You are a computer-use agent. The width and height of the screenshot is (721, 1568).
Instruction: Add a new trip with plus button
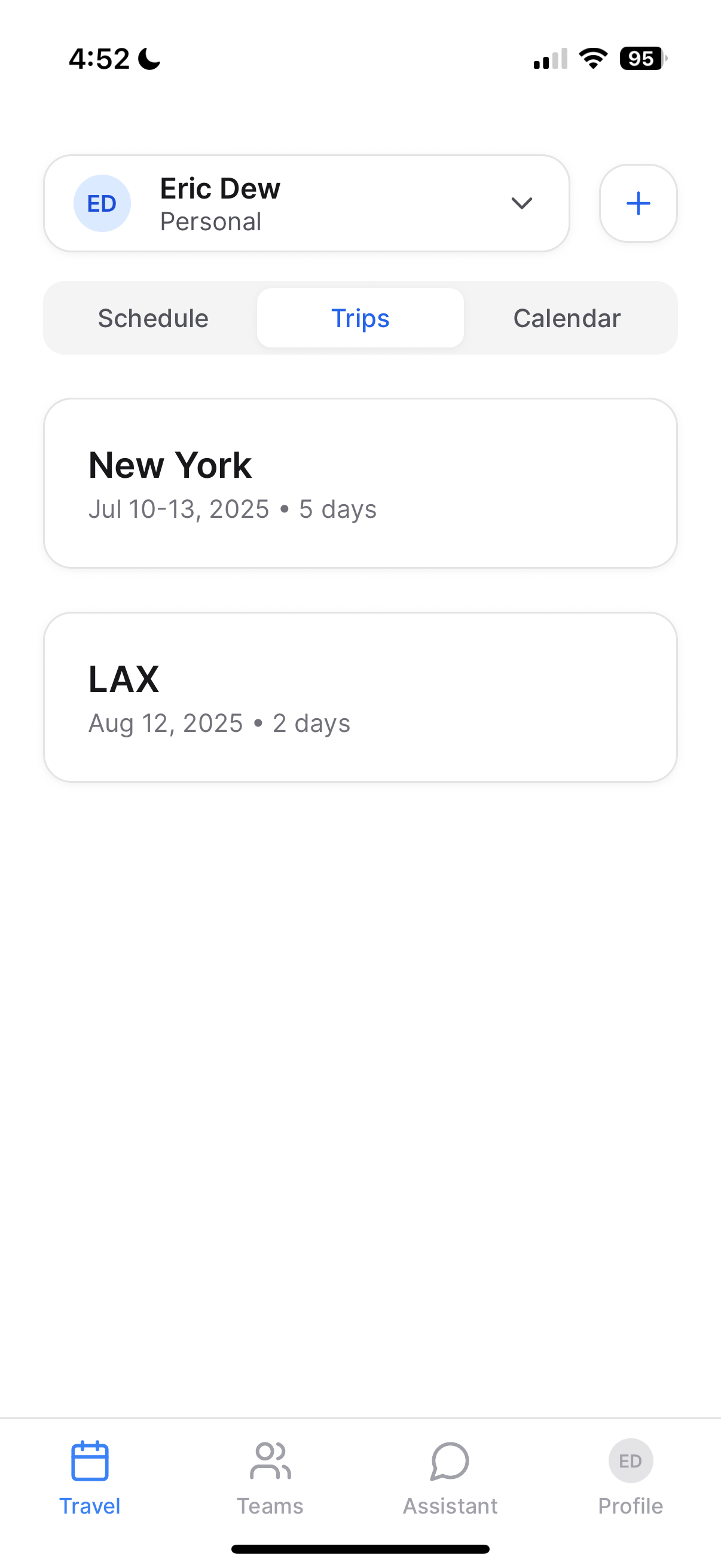click(x=638, y=203)
